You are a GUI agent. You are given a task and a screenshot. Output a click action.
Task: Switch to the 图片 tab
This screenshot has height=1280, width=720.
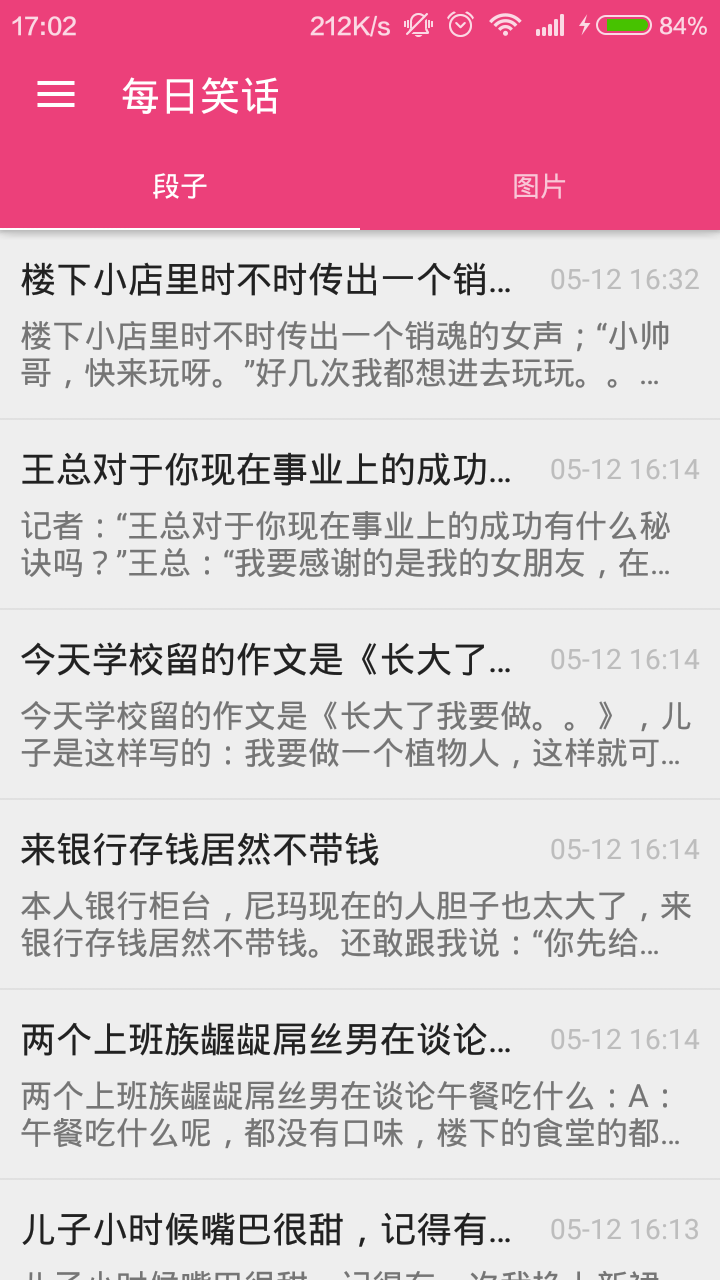(x=539, y=187)
